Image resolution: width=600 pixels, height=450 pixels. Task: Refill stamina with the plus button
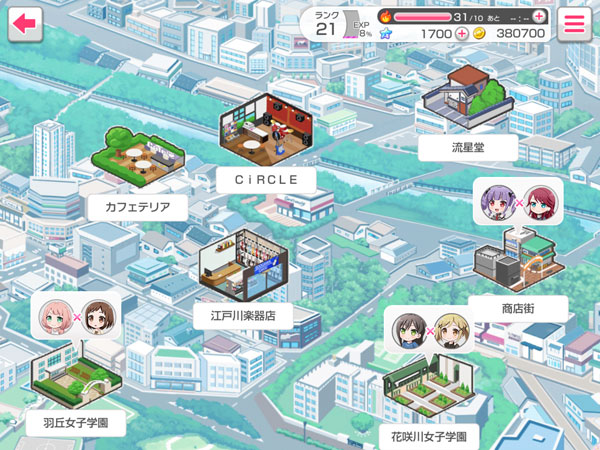coord(539,16)
